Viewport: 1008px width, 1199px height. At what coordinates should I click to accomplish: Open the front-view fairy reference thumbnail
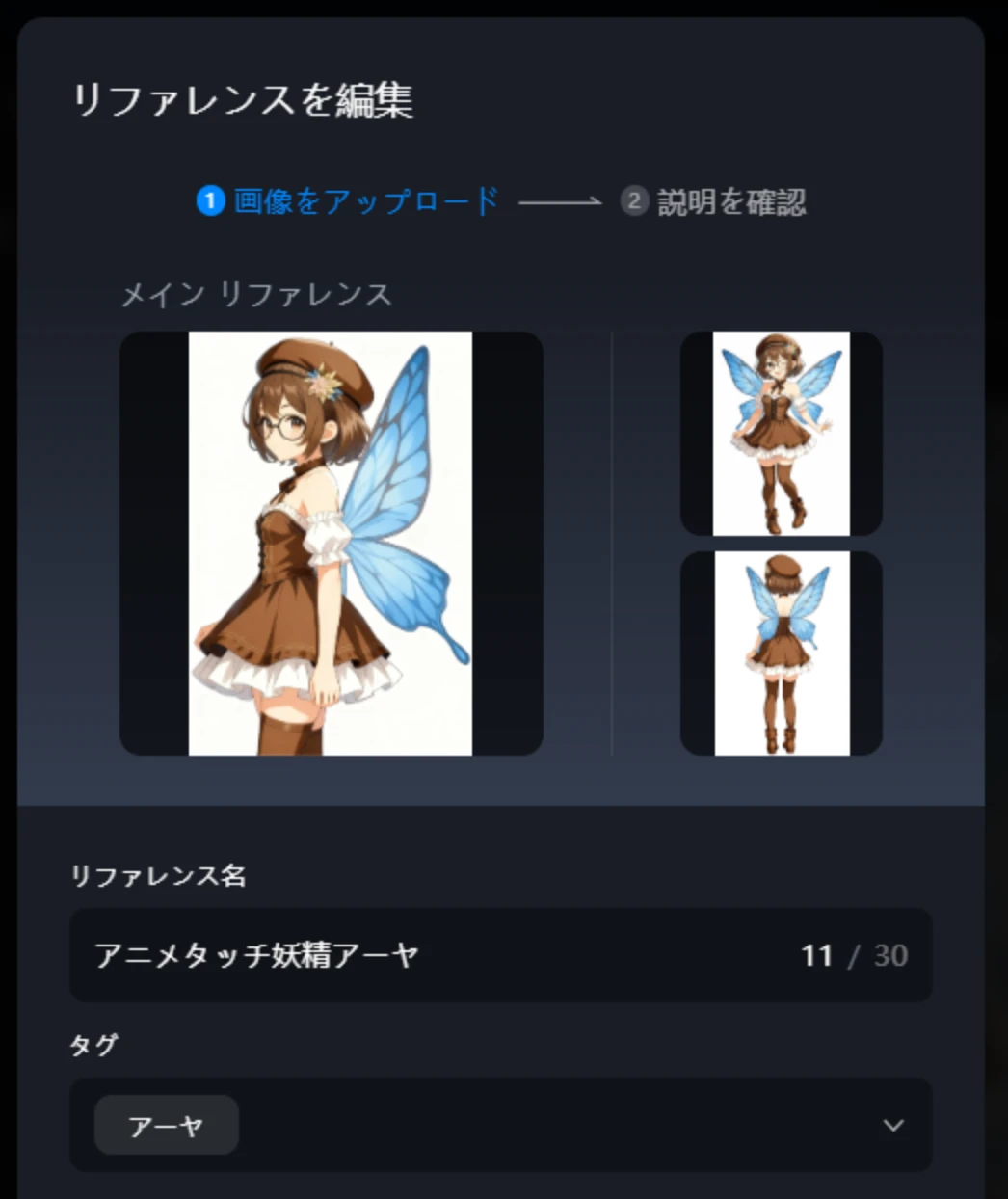coord(781,434)
